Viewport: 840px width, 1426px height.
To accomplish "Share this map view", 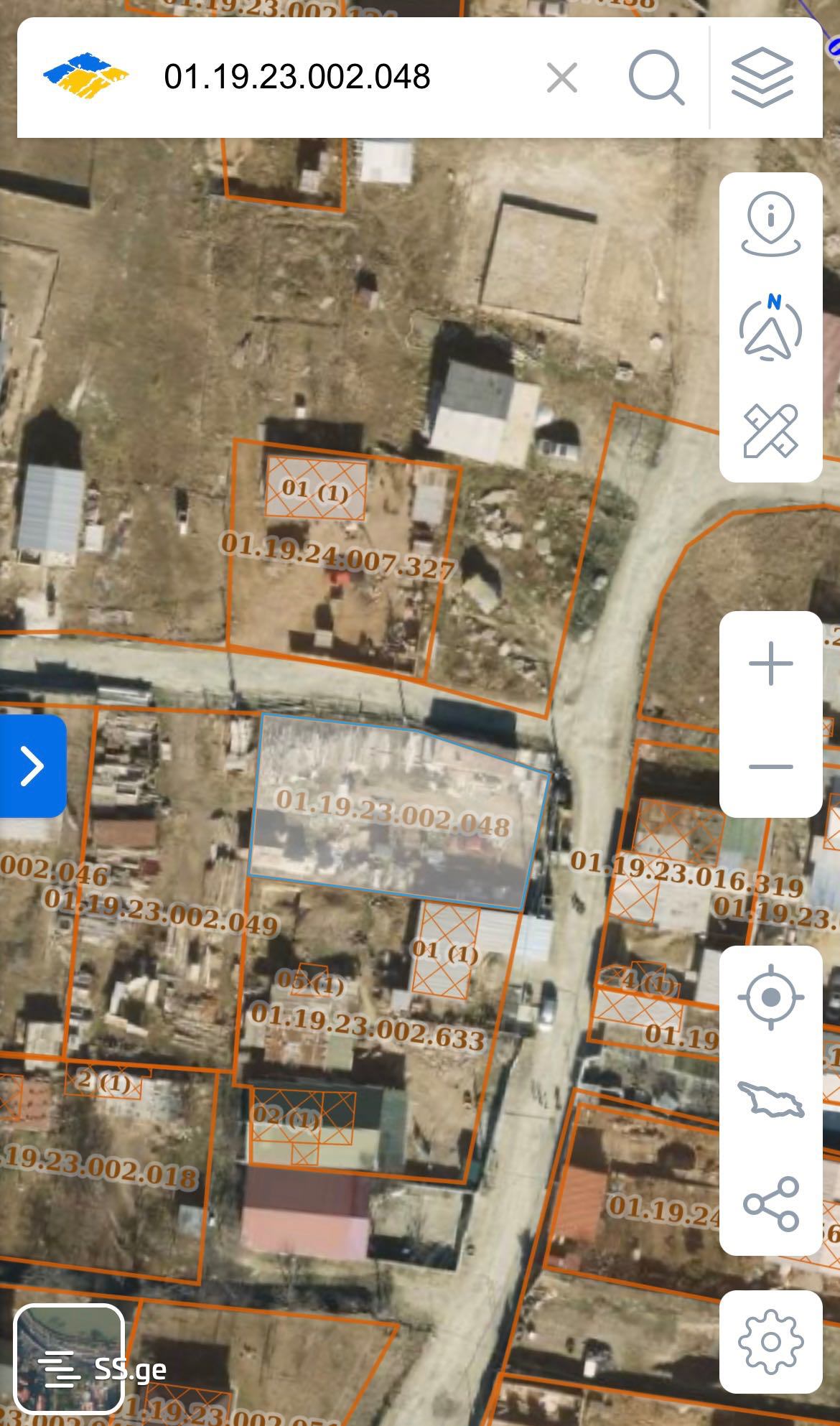I will point(771,1203).
